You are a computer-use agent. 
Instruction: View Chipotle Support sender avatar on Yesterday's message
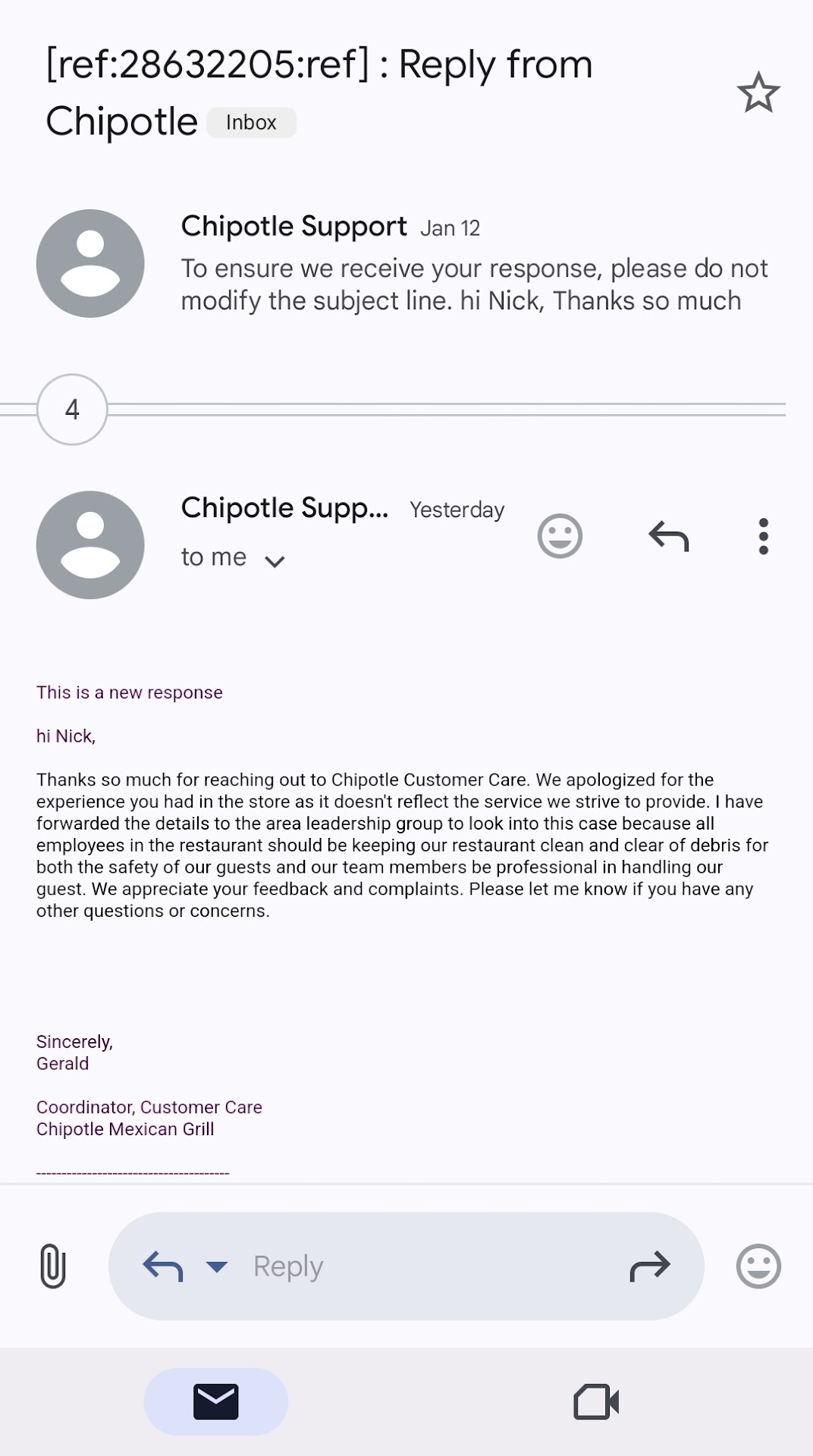pyautogui.click(x=90, y=545)
